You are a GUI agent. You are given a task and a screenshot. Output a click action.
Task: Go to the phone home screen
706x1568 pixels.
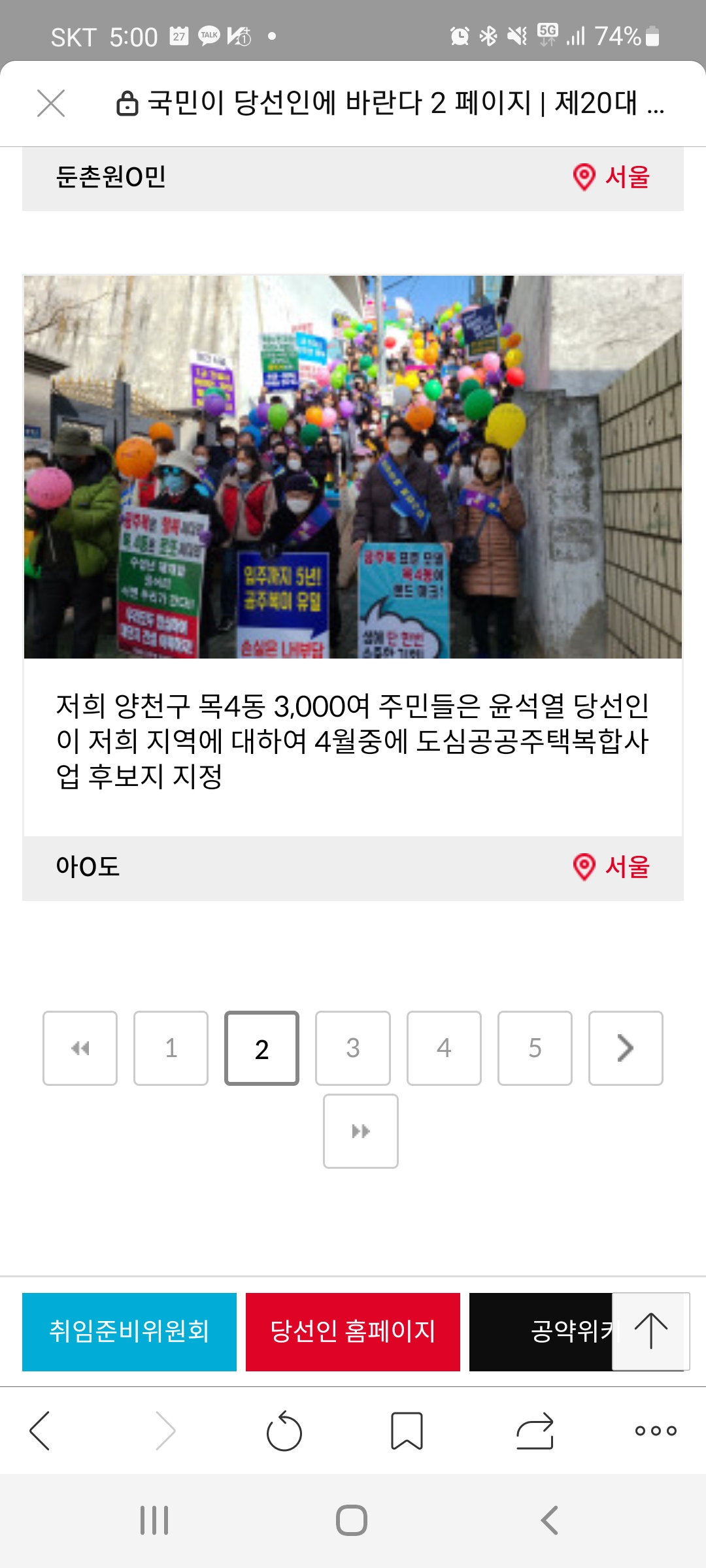coord(352,1520)
